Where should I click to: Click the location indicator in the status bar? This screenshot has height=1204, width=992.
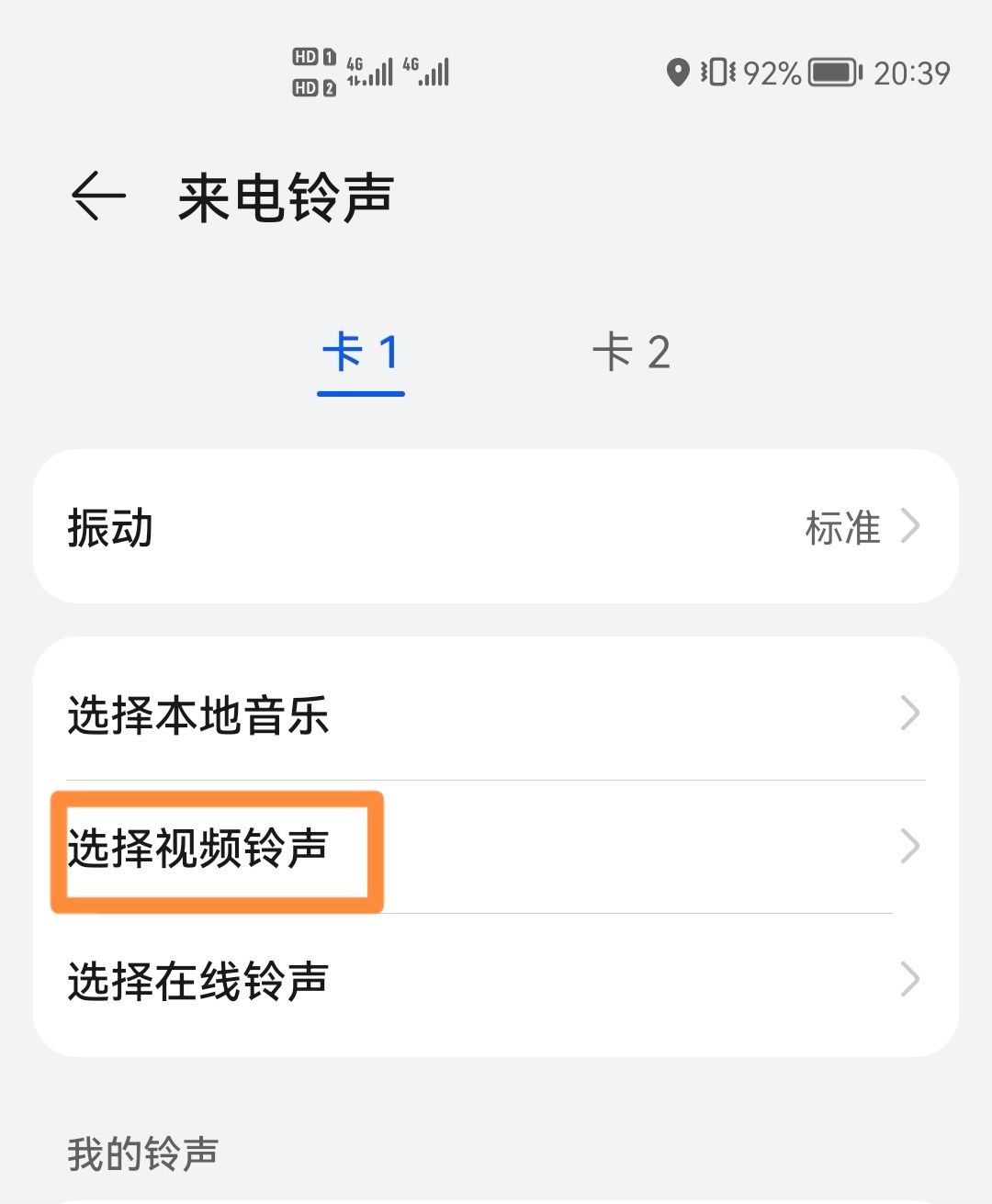coord(678,72)
